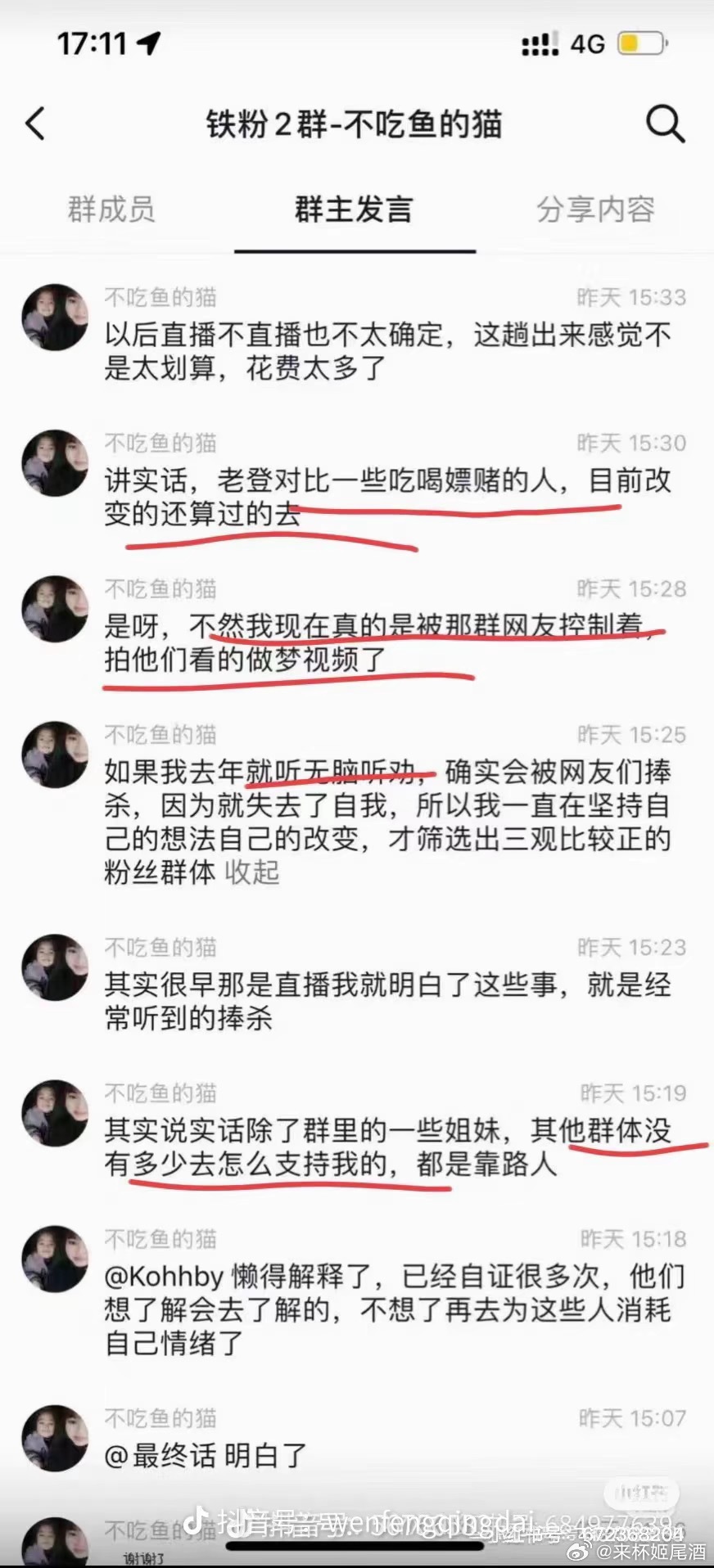Open the avatar beside the 15:33 message
Screen dimensions: 714x1568
[54, 318]
